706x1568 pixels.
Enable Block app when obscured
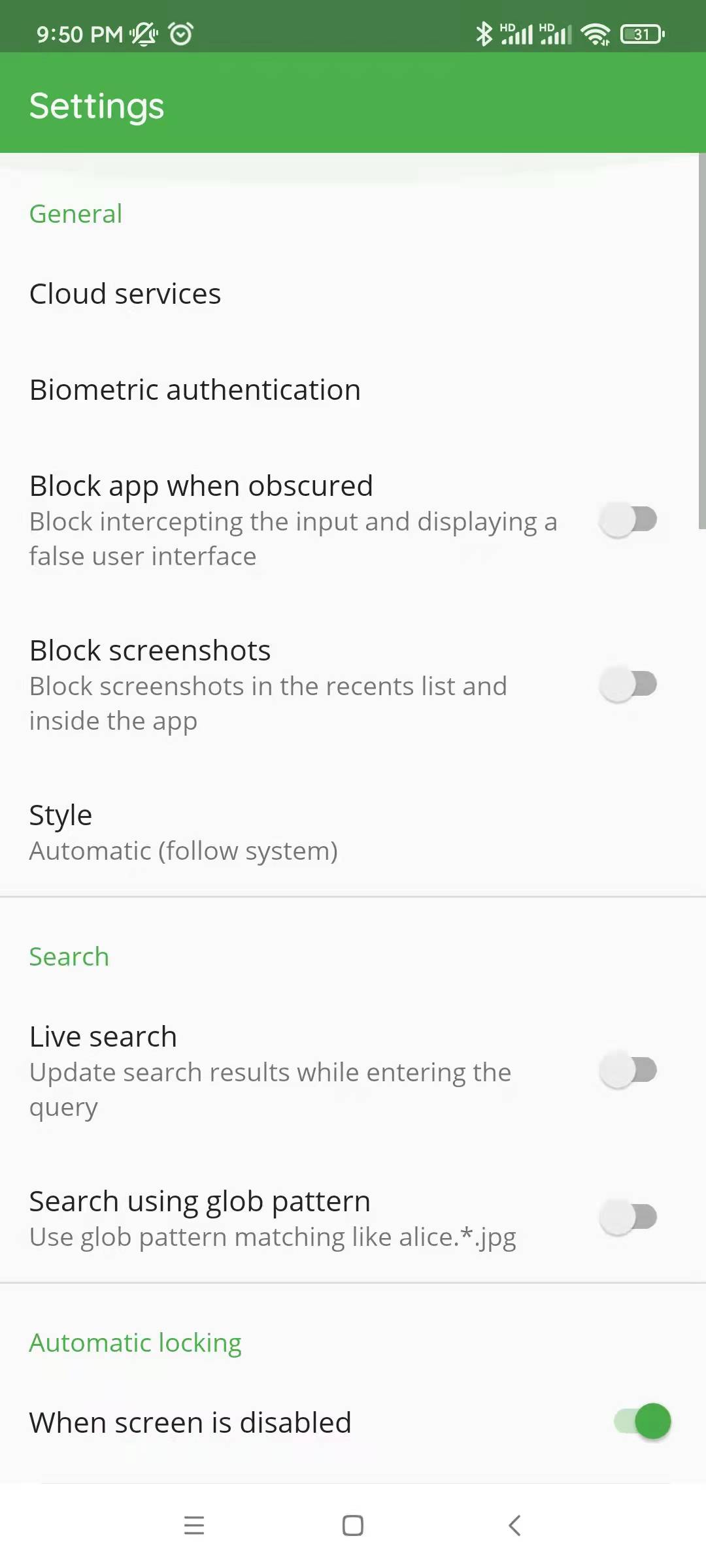pos(628,520)
